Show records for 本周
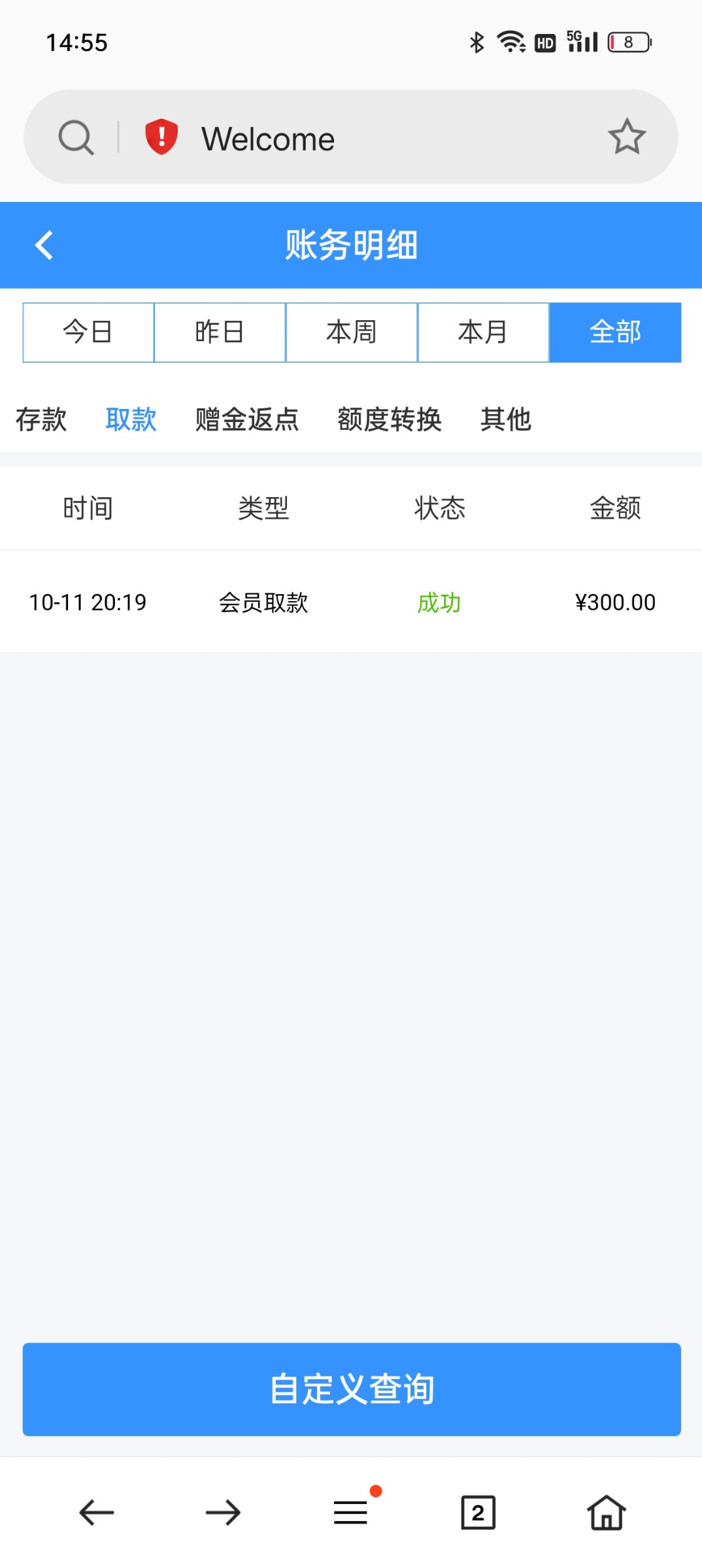702x1568 pixels. click(x=352, y=332)
